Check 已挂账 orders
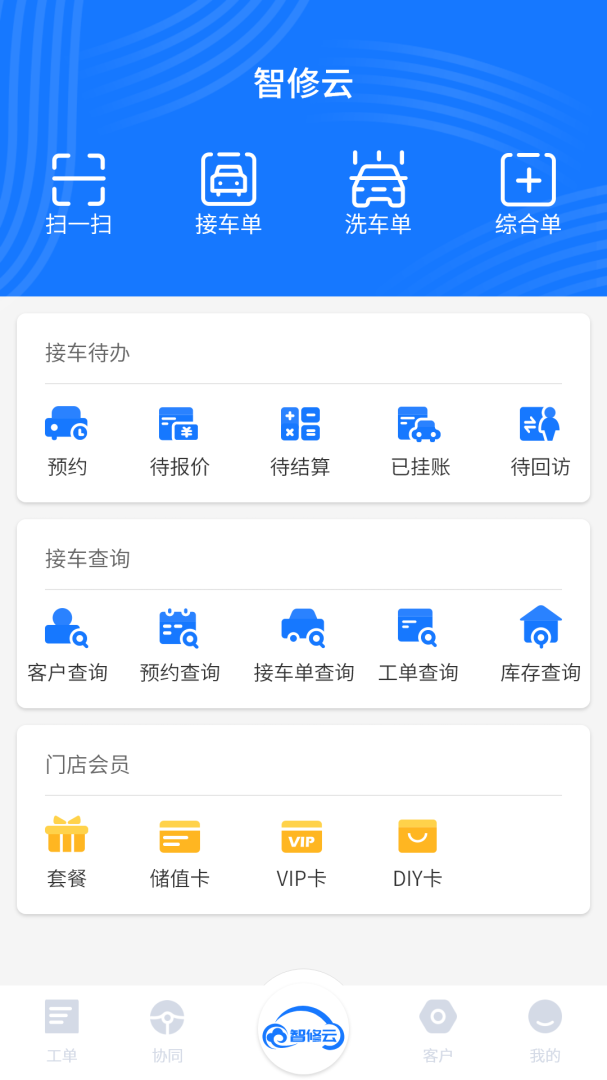The height and width of the screenshot is (1080, 607). (420, 440)
